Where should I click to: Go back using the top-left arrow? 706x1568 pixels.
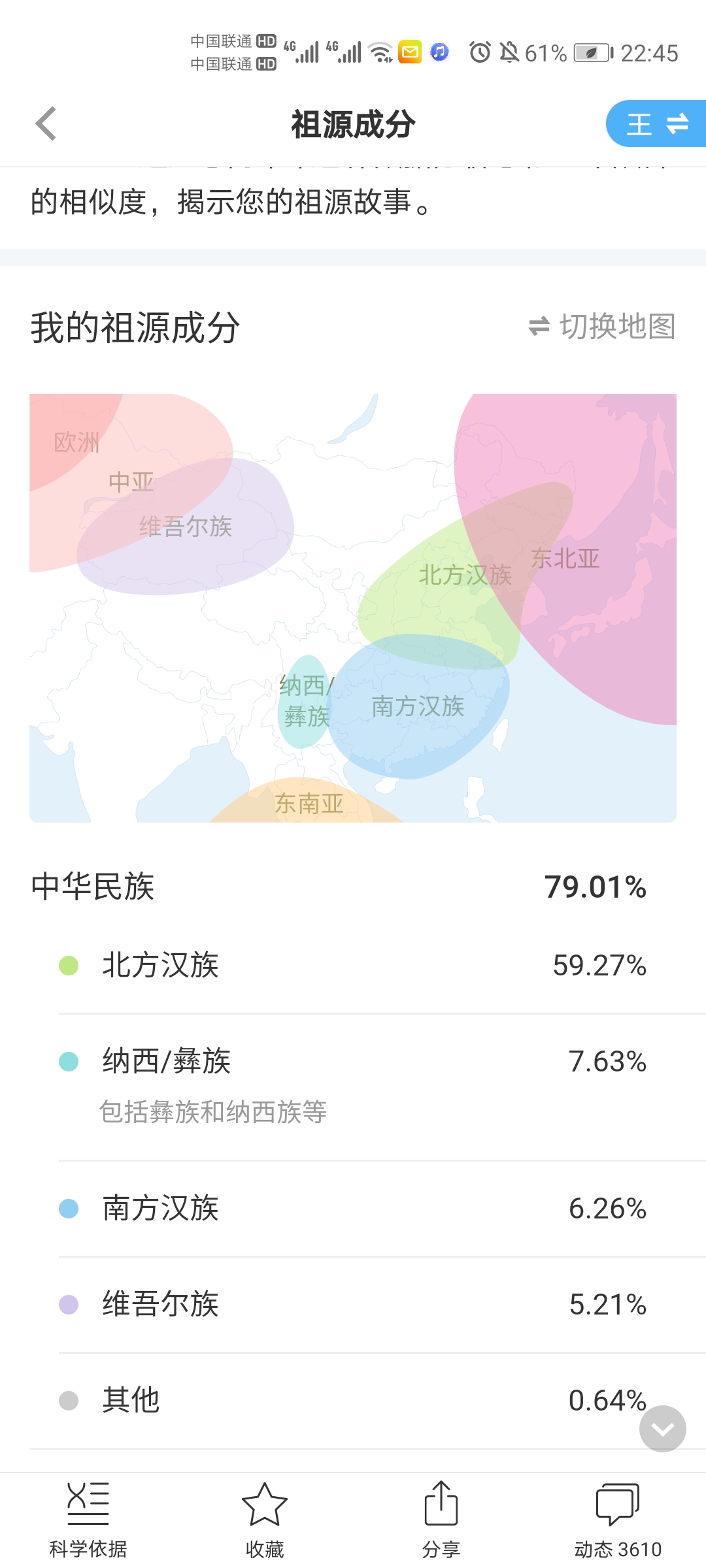coord(46,123)
